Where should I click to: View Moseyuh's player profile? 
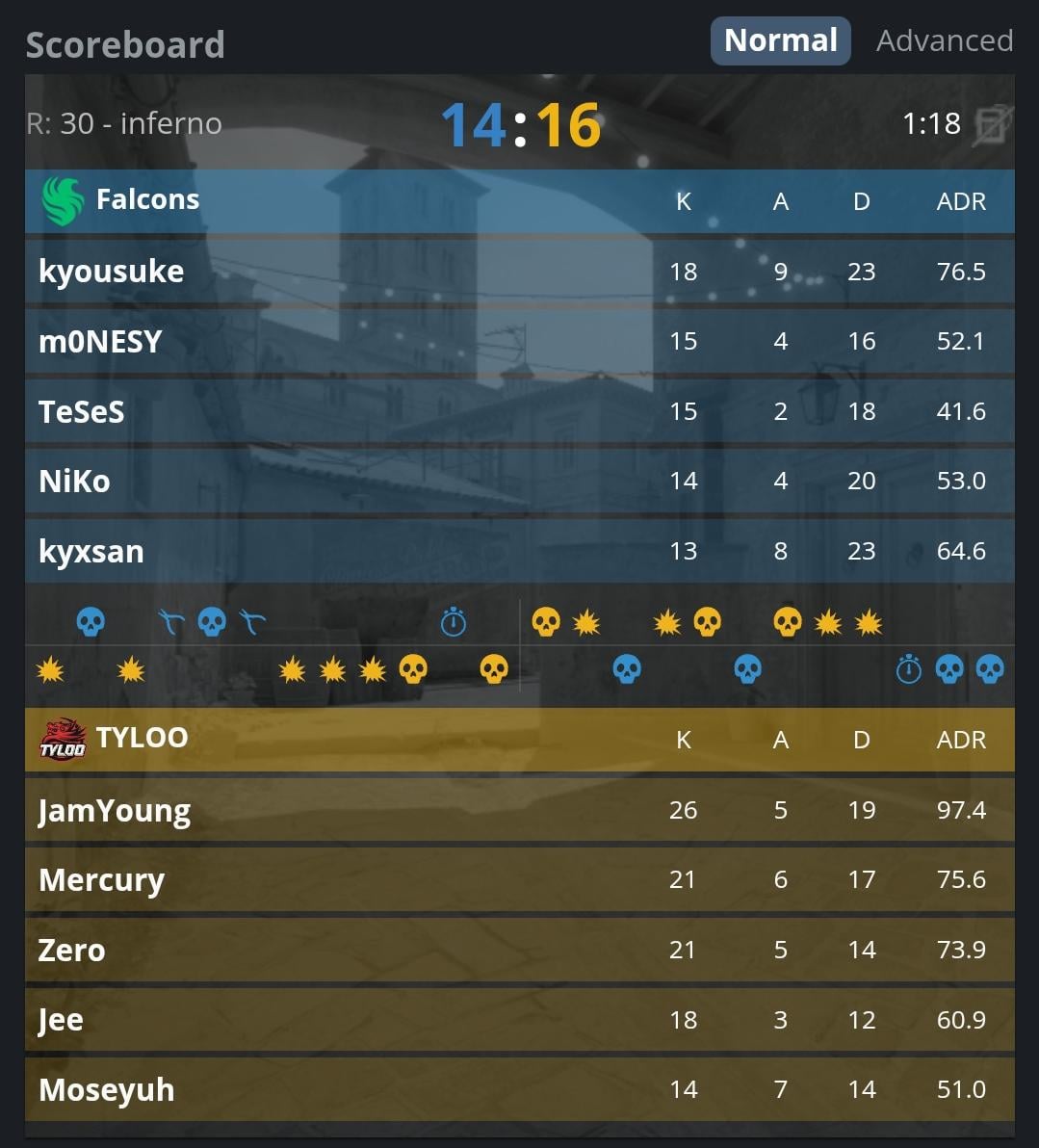[x=107, y=1090]
